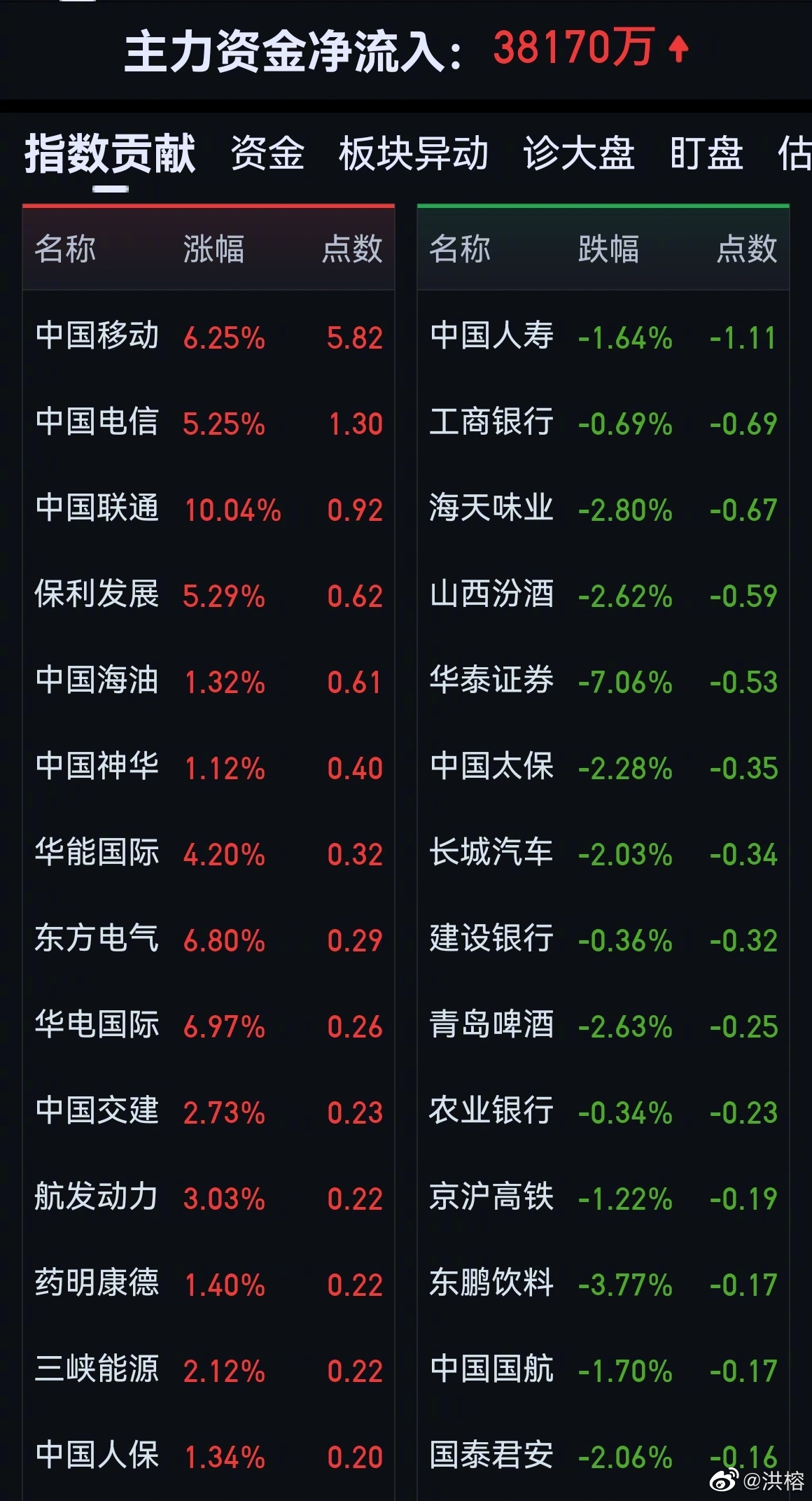812x1501 pixels.
Task: Select 保利发展 in the gainers list
Action: (98, 594)
